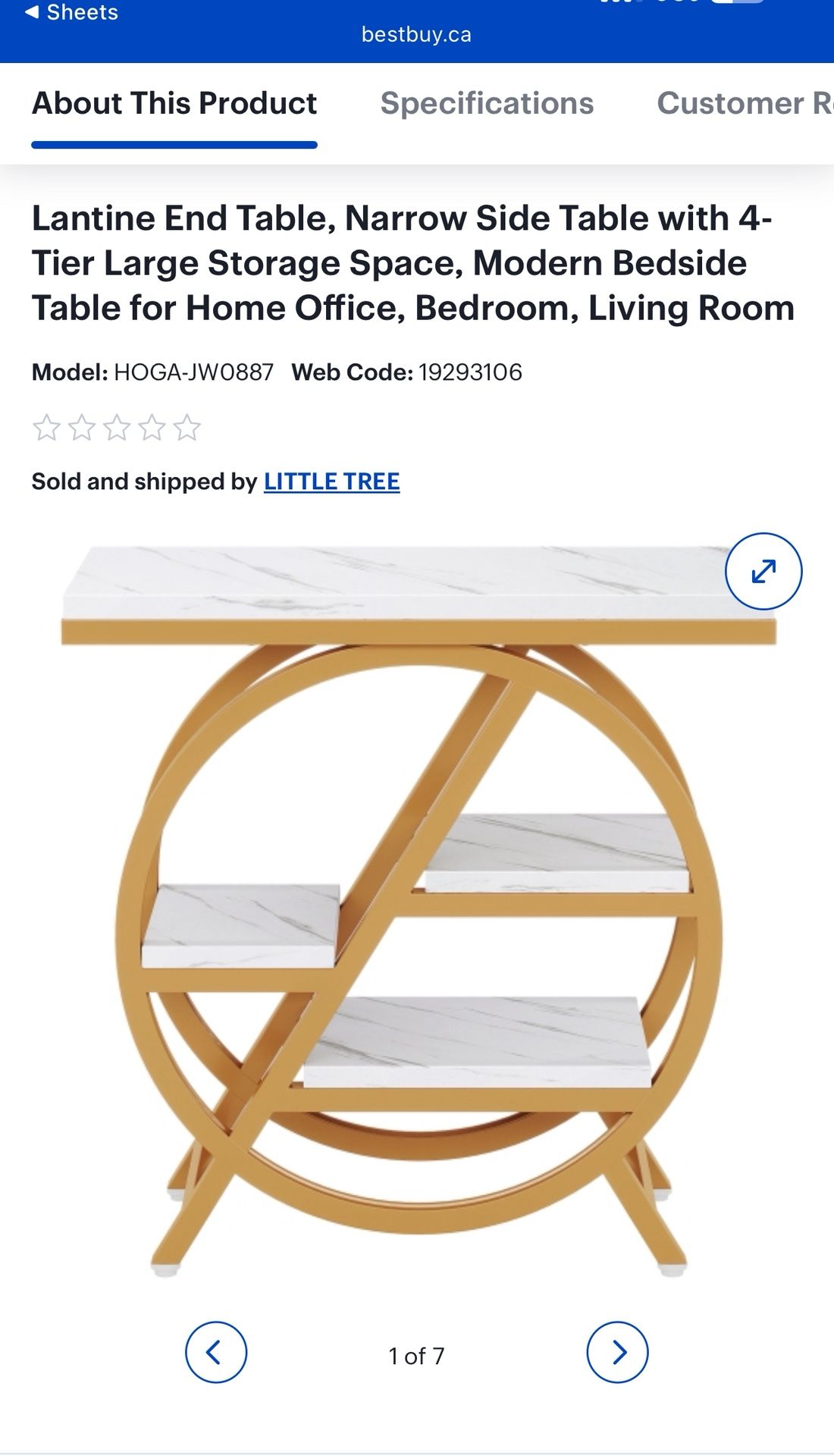
Task: Tap the first empty rating star
Action: coord(44,428)
